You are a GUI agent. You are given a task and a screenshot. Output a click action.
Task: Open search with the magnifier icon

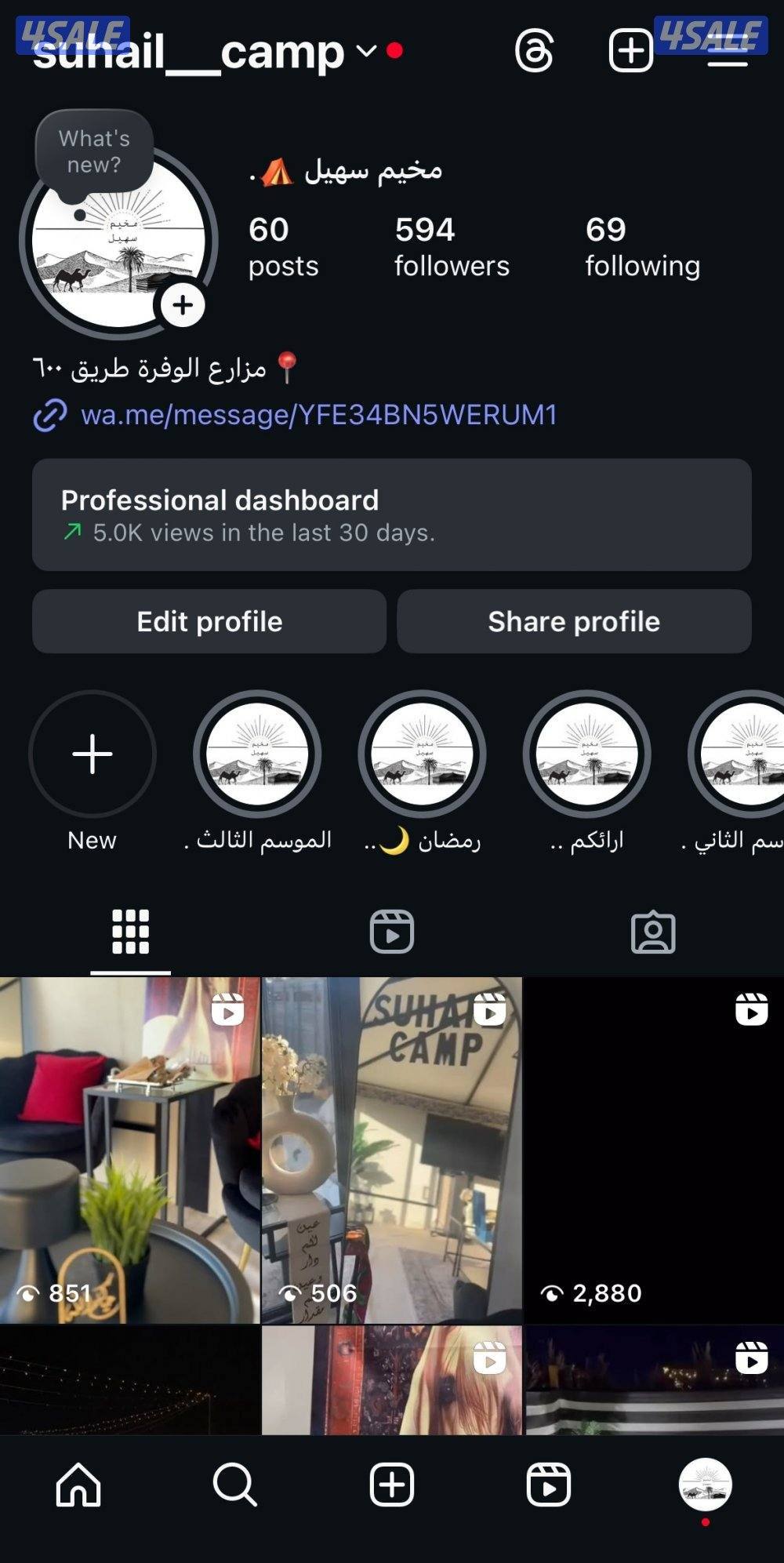[233, 1485]
